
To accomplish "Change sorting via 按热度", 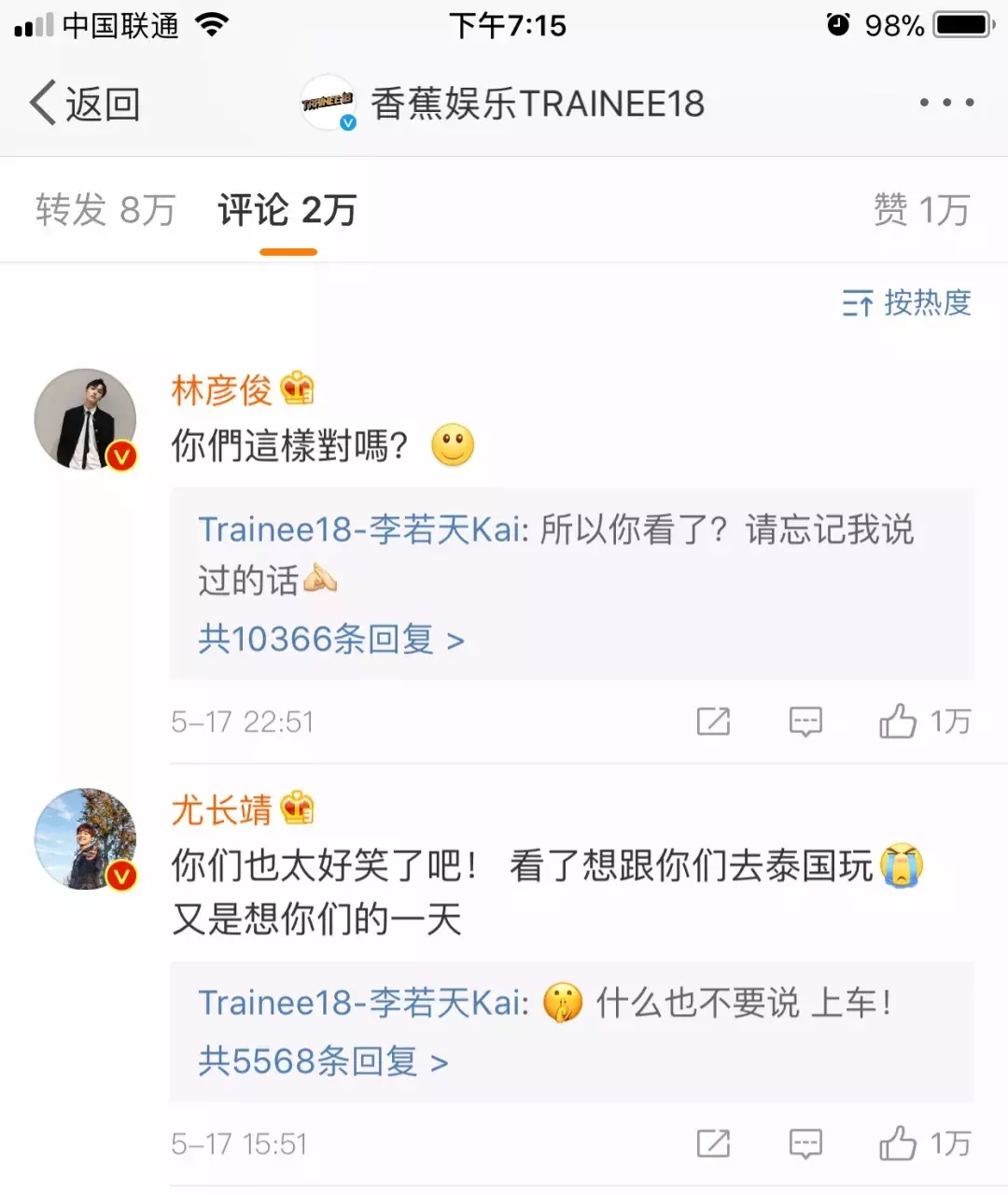I will (x=907, y=302).
